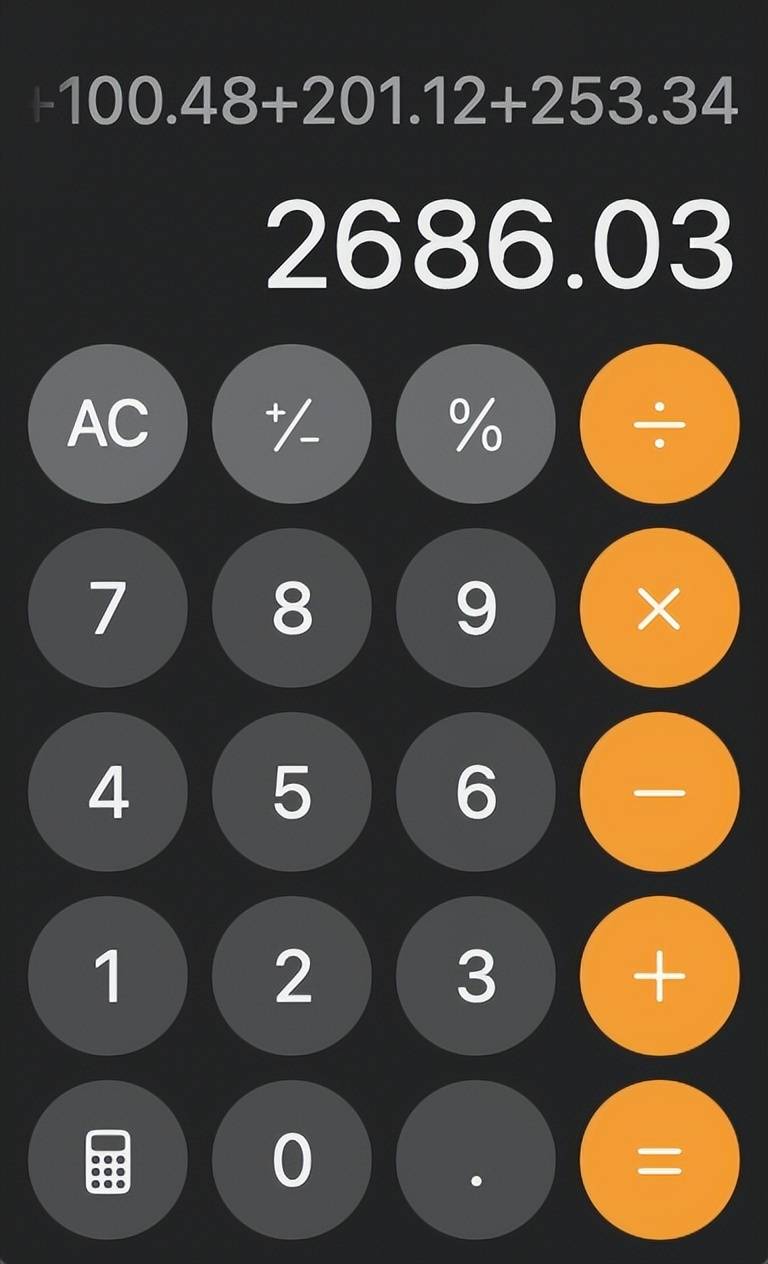Enter the digit 5
Viewport: 768px width, 1264px height.
tap(292, 791)
